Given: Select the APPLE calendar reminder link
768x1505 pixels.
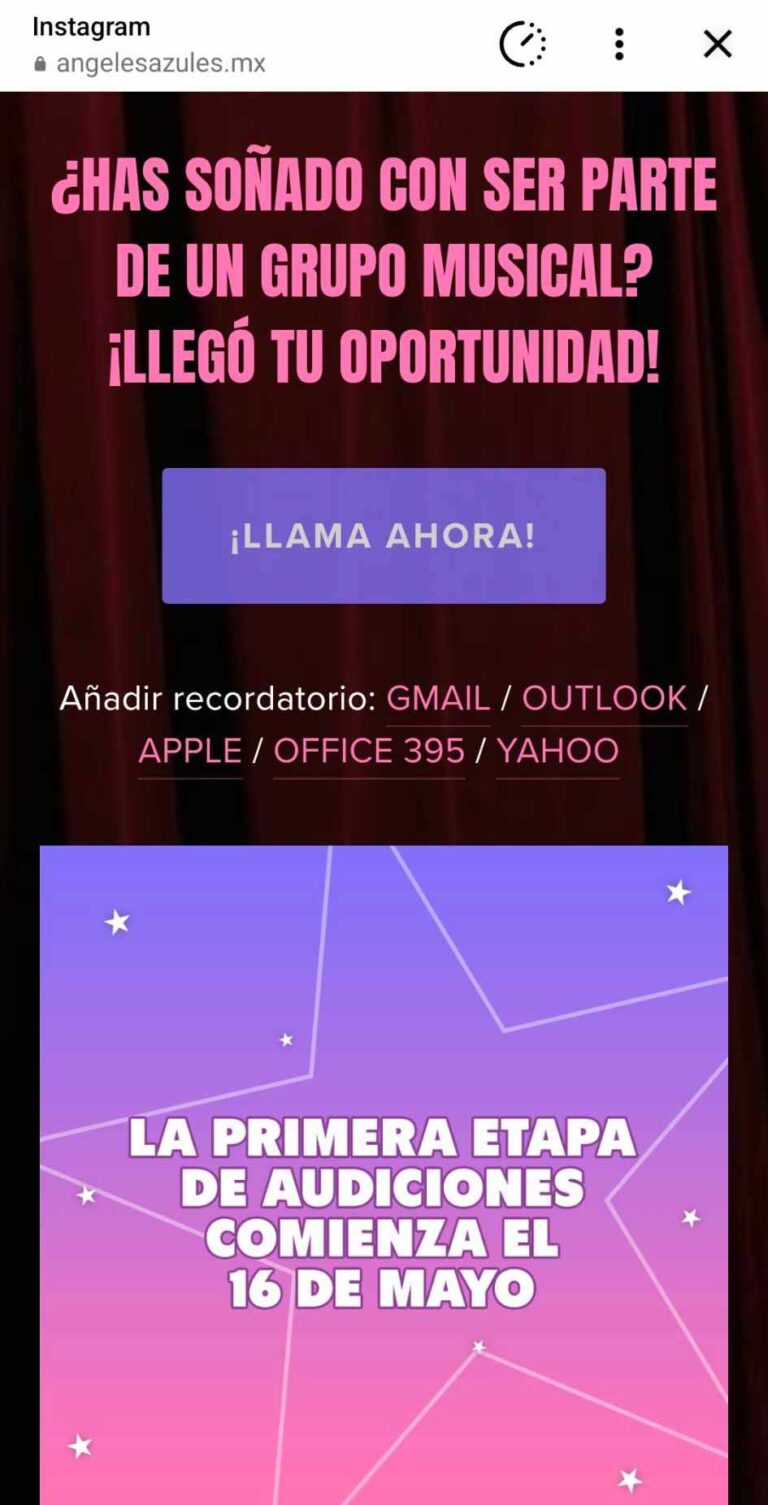Looking at the screenshot, I should point(190,751).
